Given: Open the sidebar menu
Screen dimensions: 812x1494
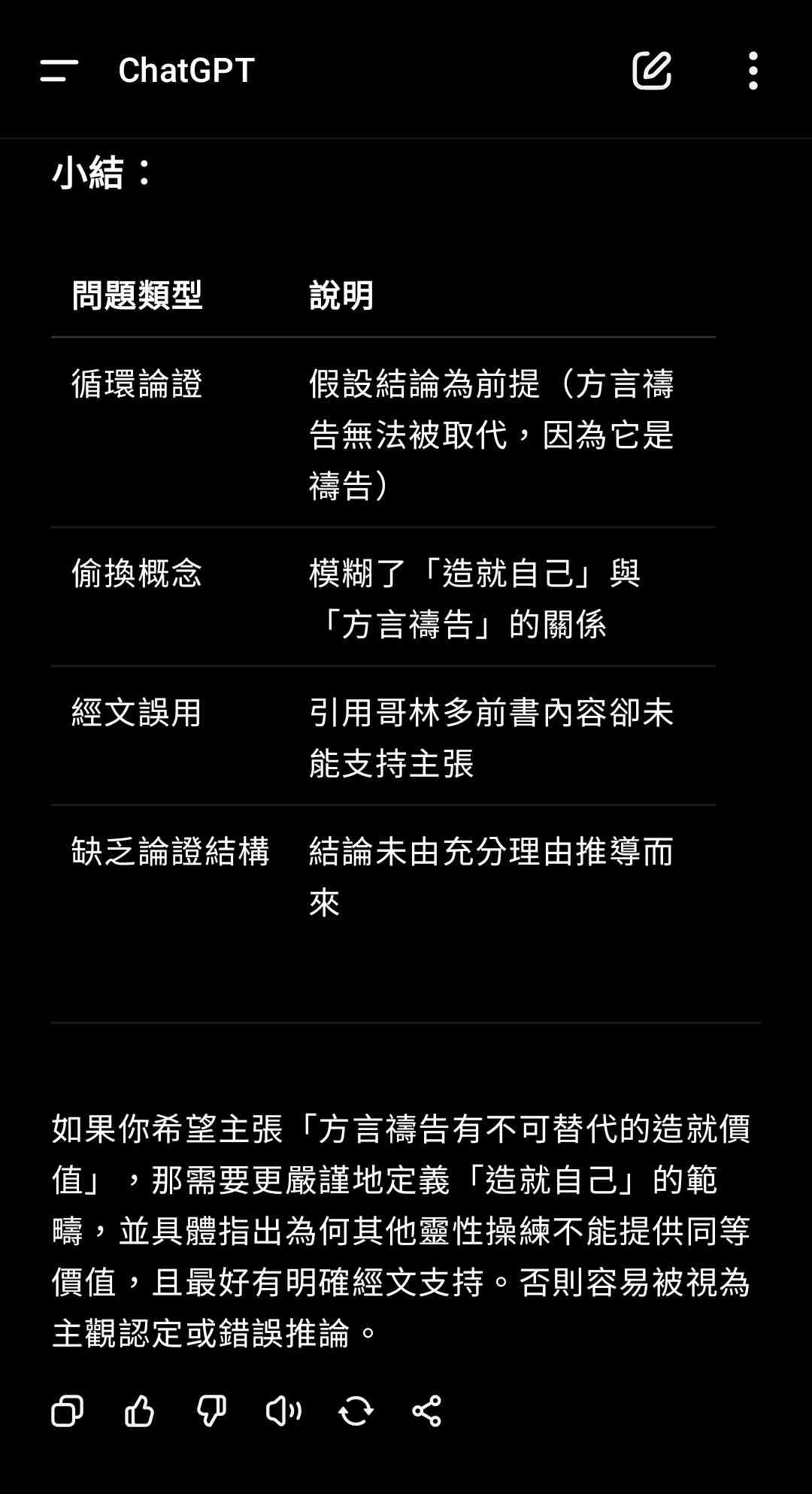Looking at the screenshot, I should click(x=59, y=71).
